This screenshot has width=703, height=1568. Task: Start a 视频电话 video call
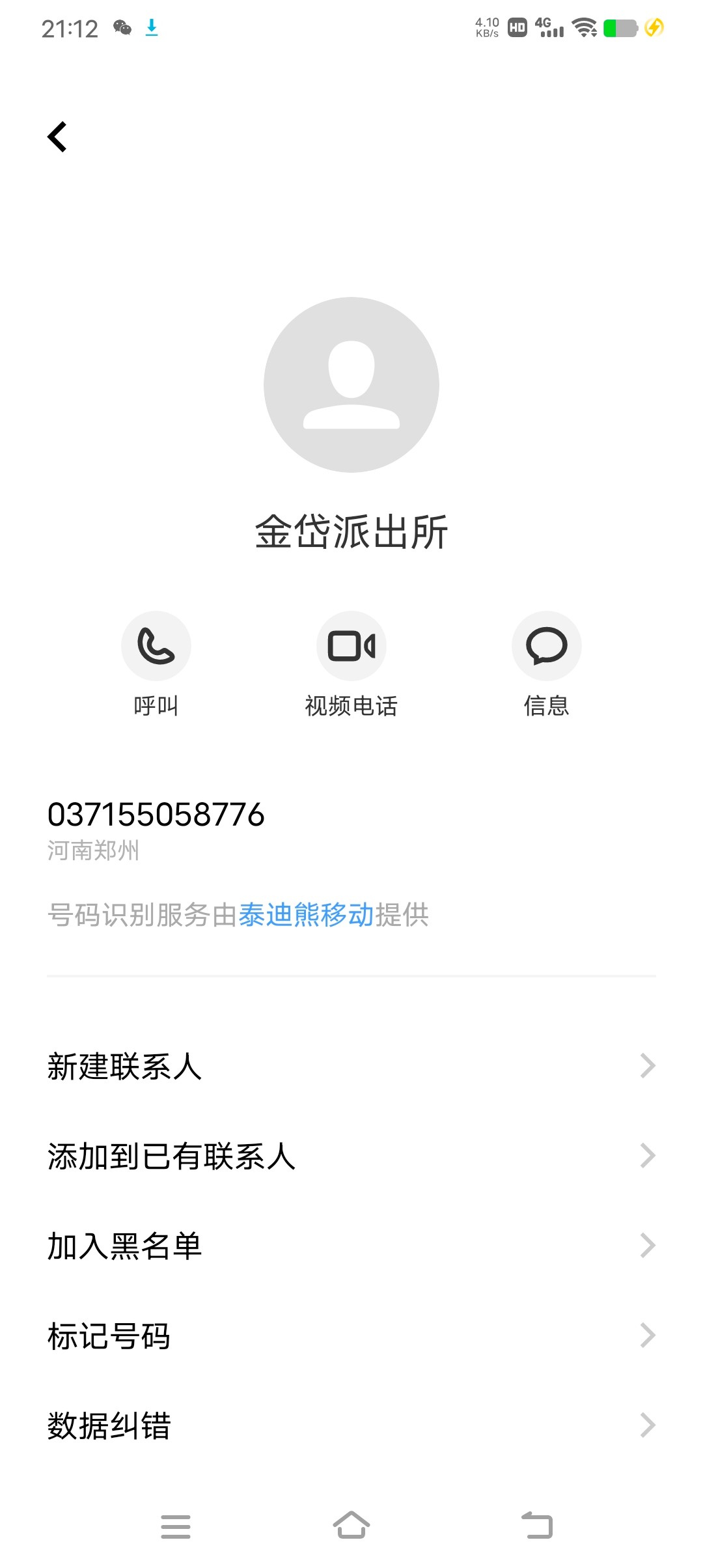(x=351, y=646)
